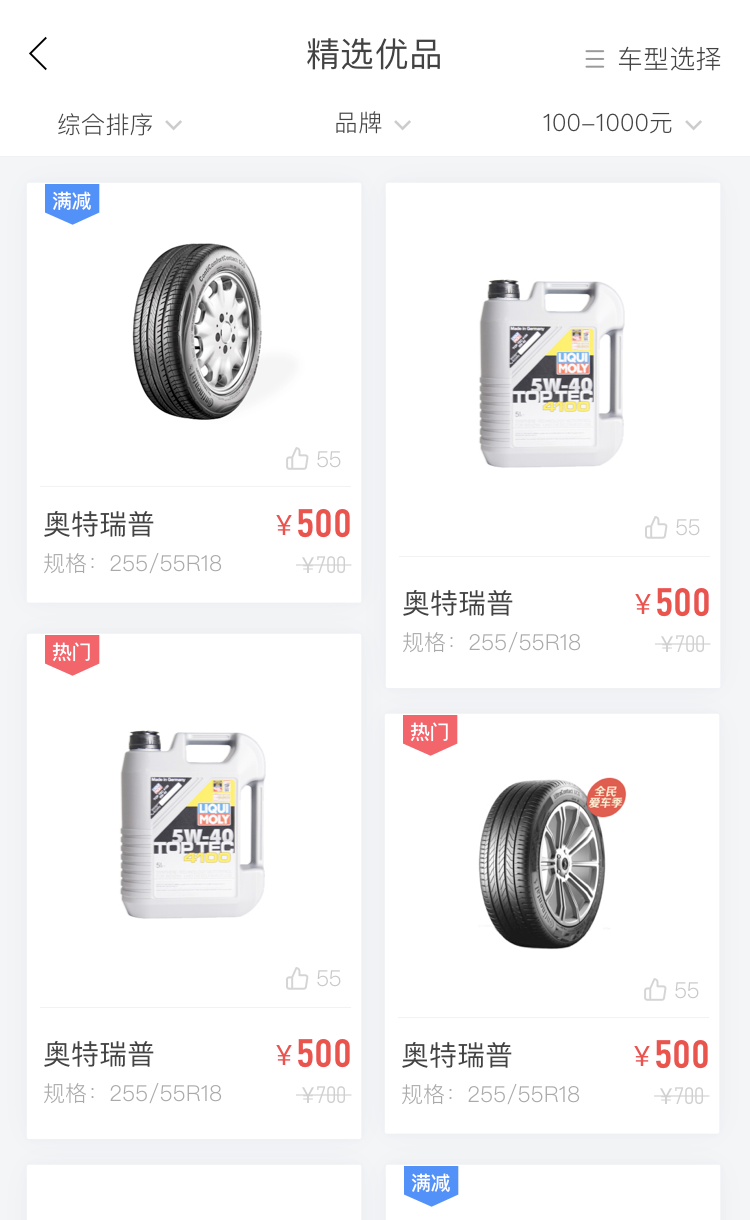
Task: Like the untagged Liqui Moly oil product
Action: [x=657, y=528]
